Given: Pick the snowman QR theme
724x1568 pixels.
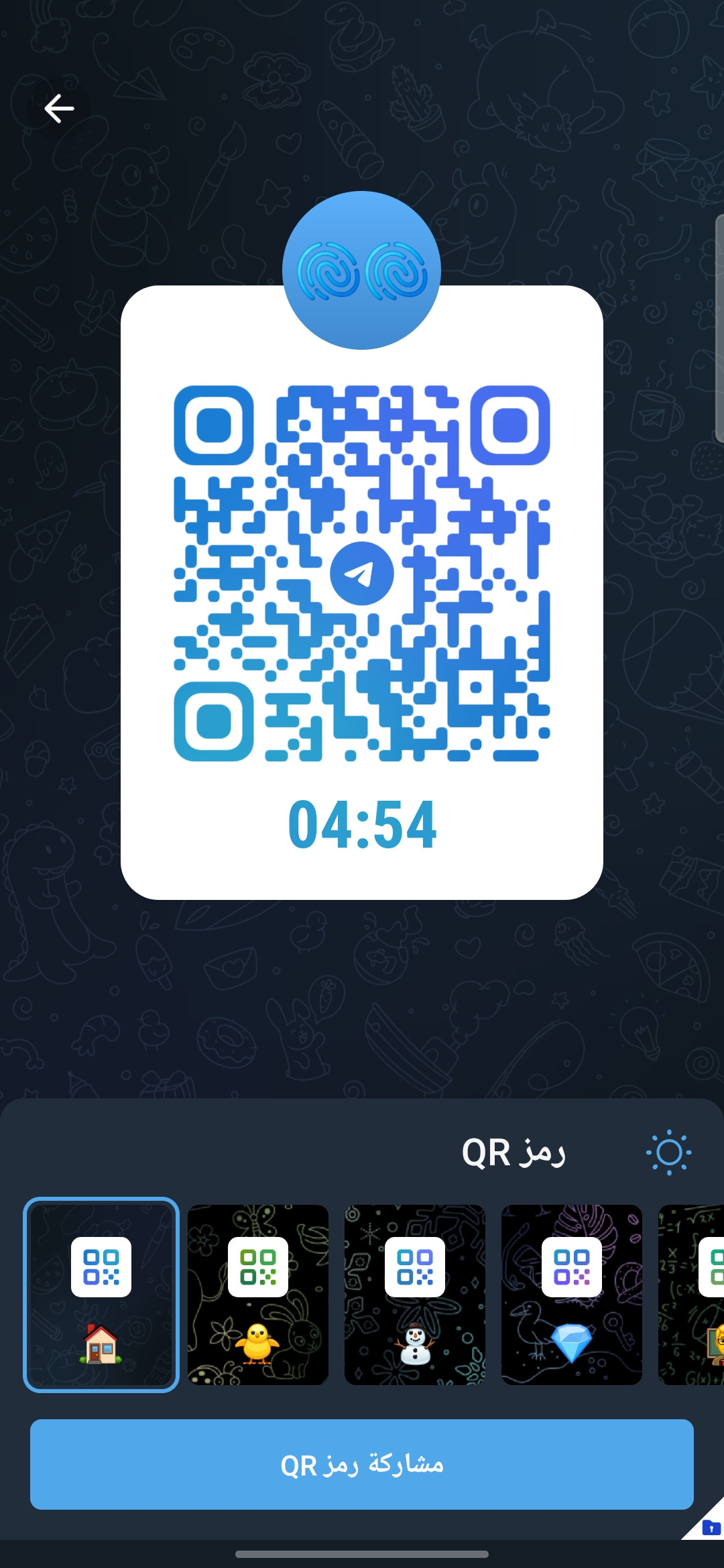Looking at the screenshot, I should click(415, 1295).
